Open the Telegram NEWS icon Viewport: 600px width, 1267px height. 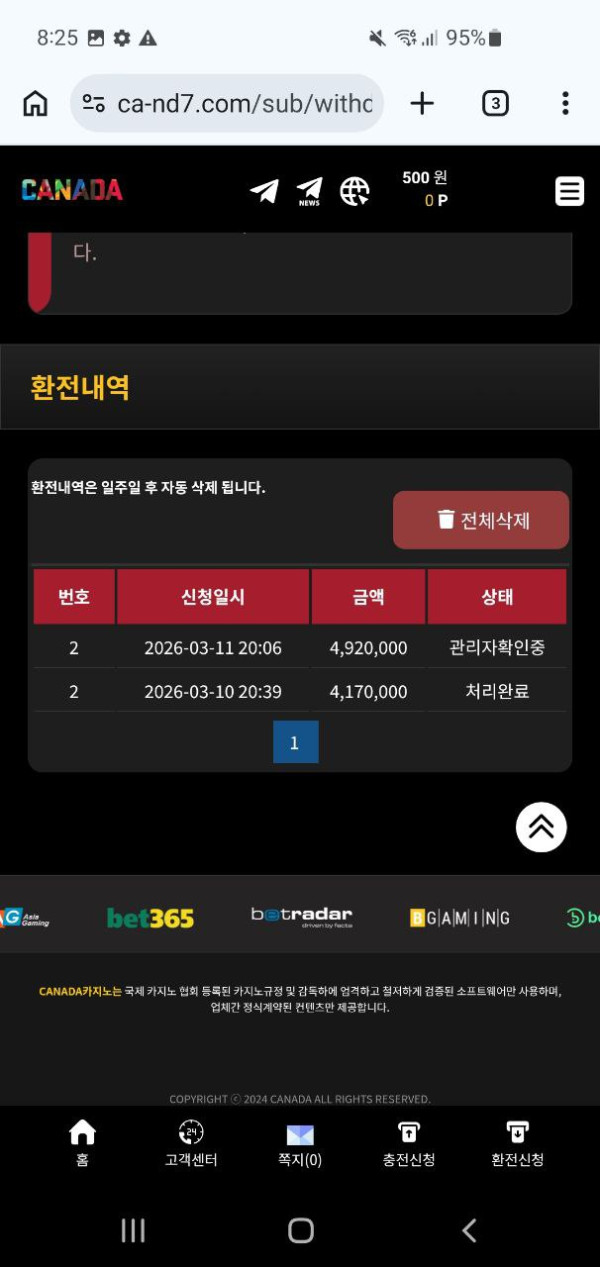310,190
